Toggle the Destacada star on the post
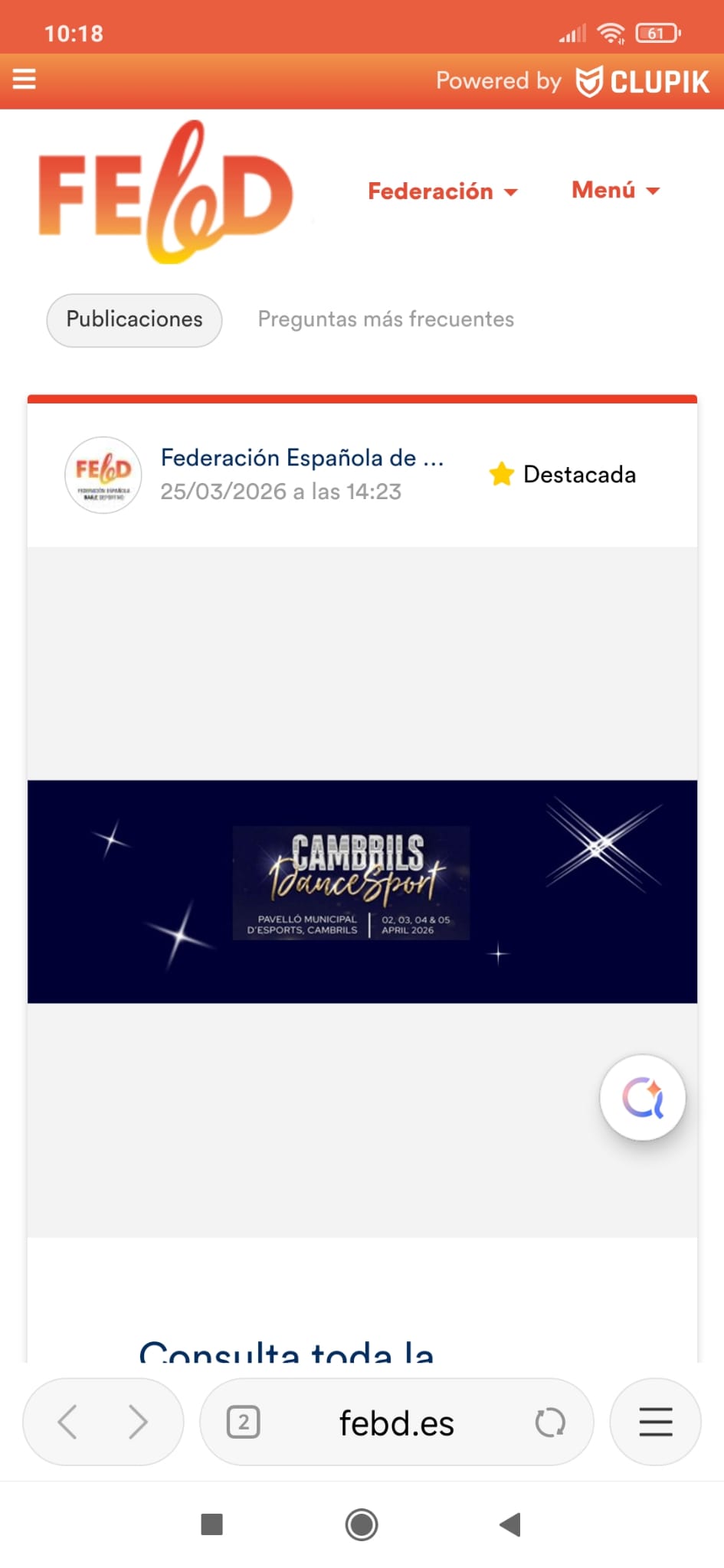Image resolution: width=724 pixels, height=1568 pixels. [502, 474]
